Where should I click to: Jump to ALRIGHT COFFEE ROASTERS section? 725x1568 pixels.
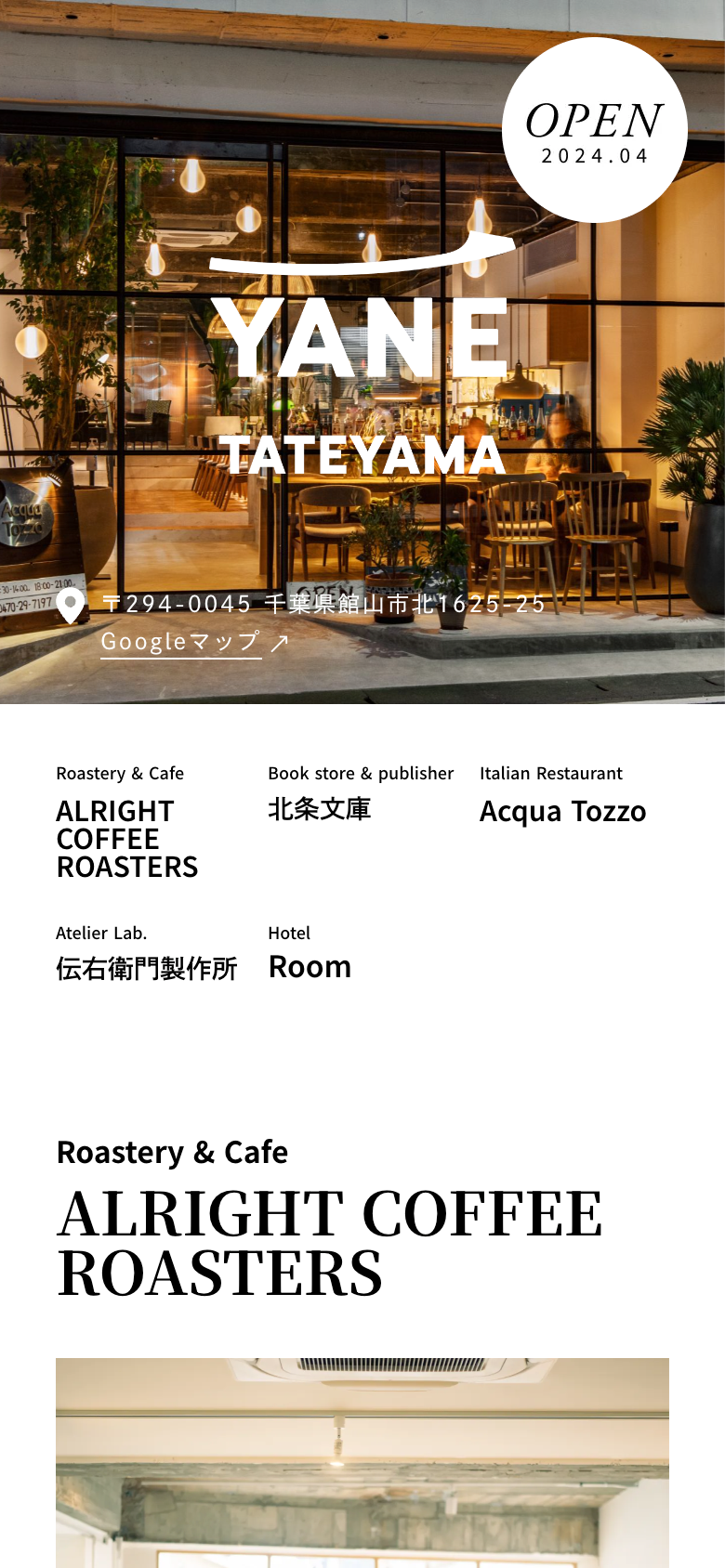click(127, 838)
